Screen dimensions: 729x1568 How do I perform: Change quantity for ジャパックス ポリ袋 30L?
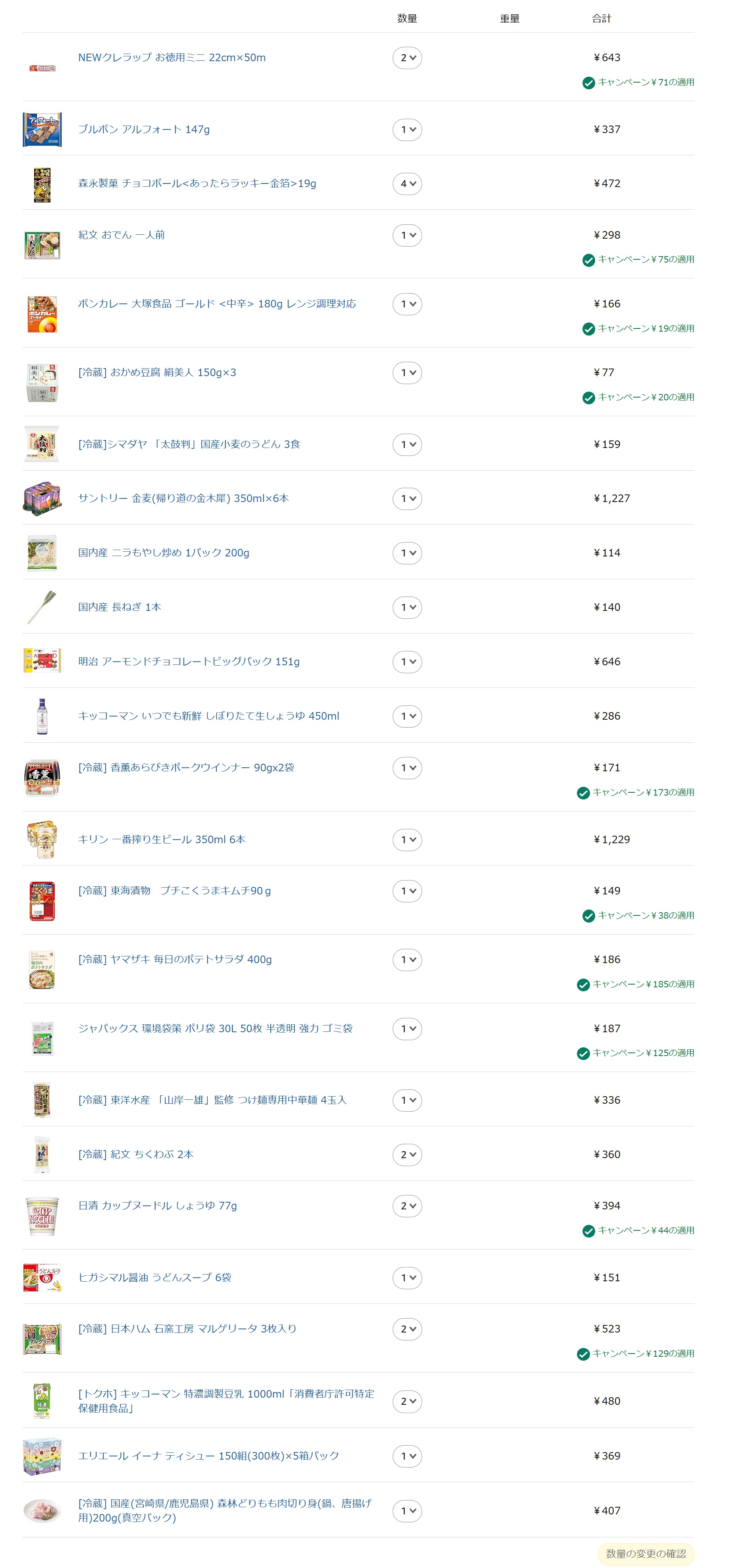pyautogui.click(x=407, y=1029)
